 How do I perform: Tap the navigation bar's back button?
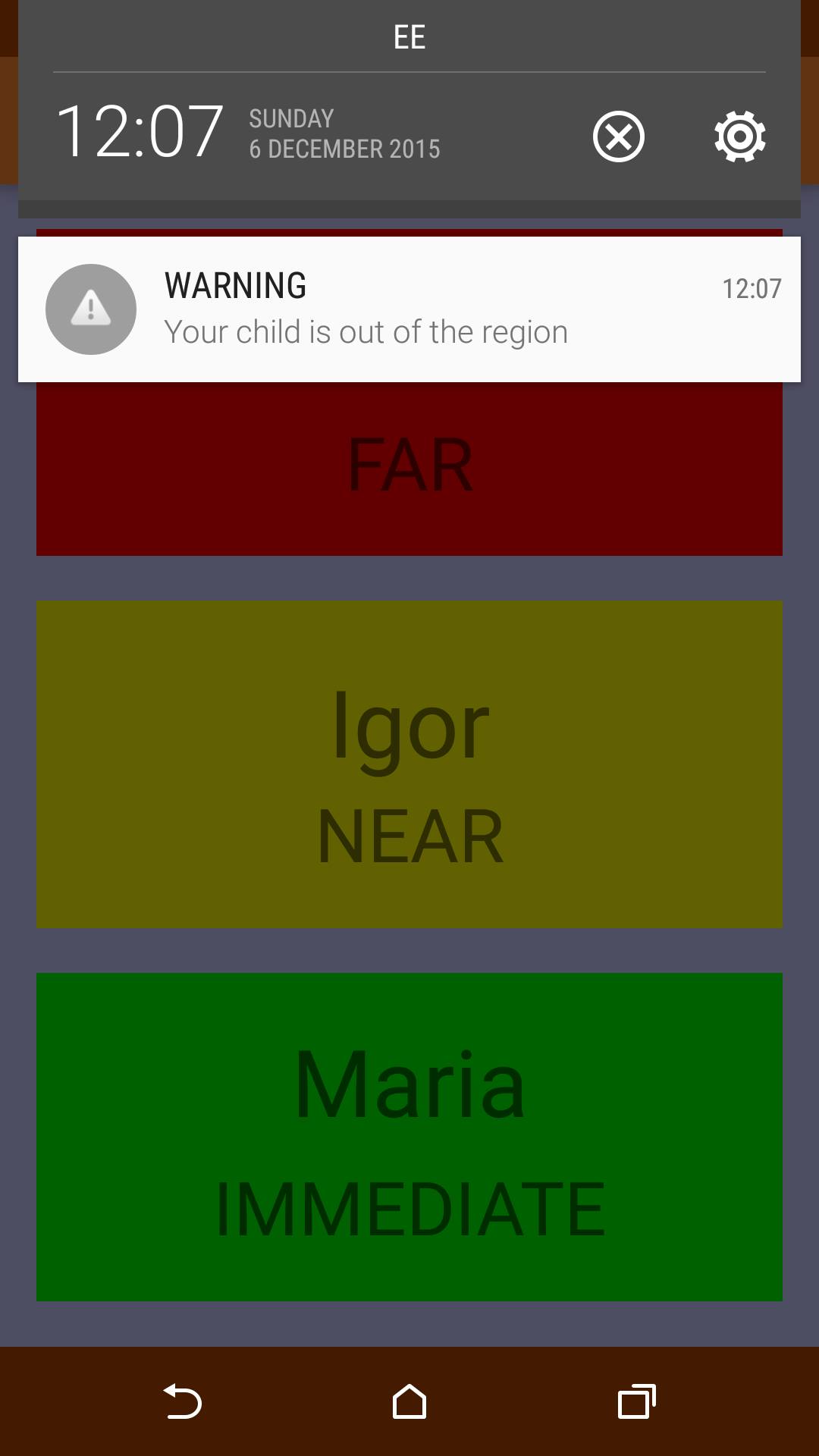182,1401
